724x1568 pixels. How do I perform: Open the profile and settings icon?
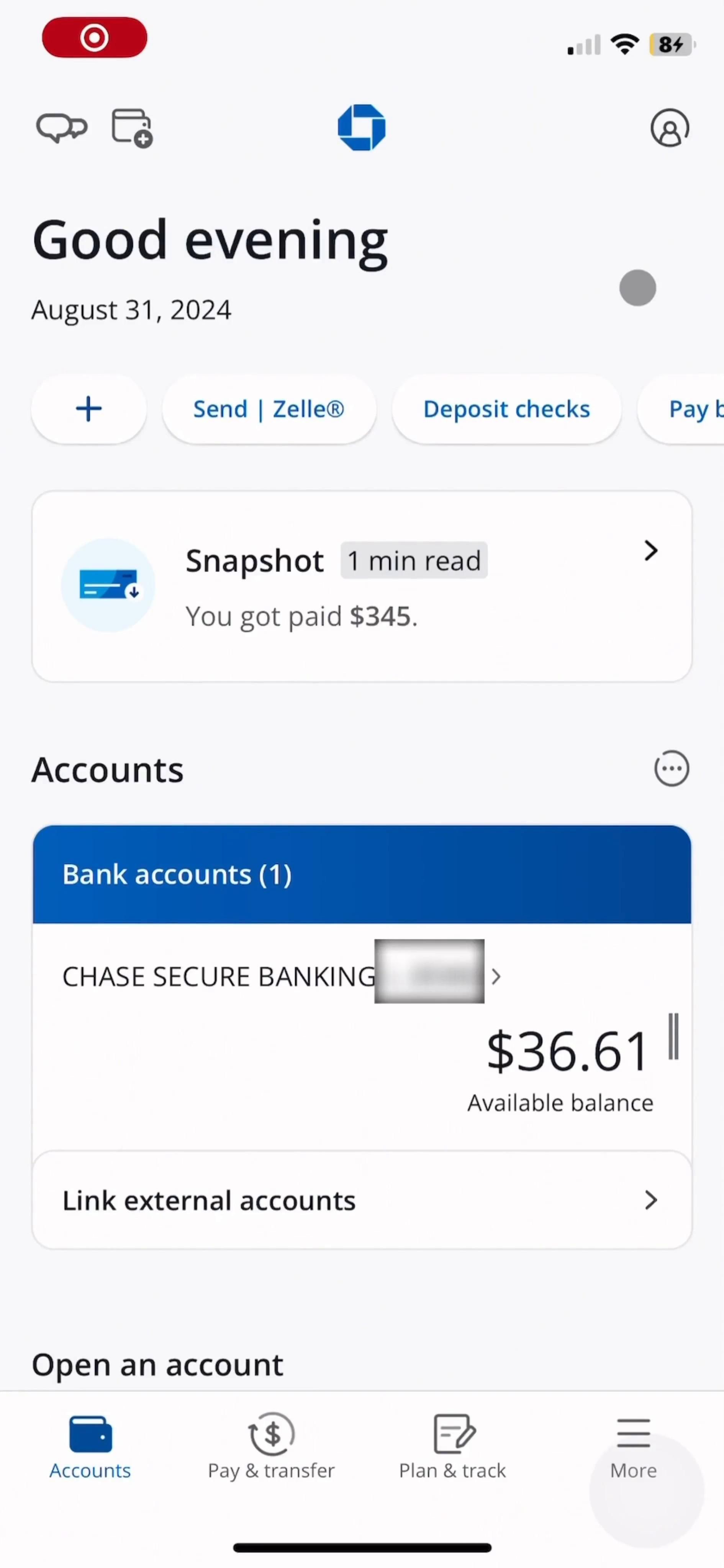669,128
